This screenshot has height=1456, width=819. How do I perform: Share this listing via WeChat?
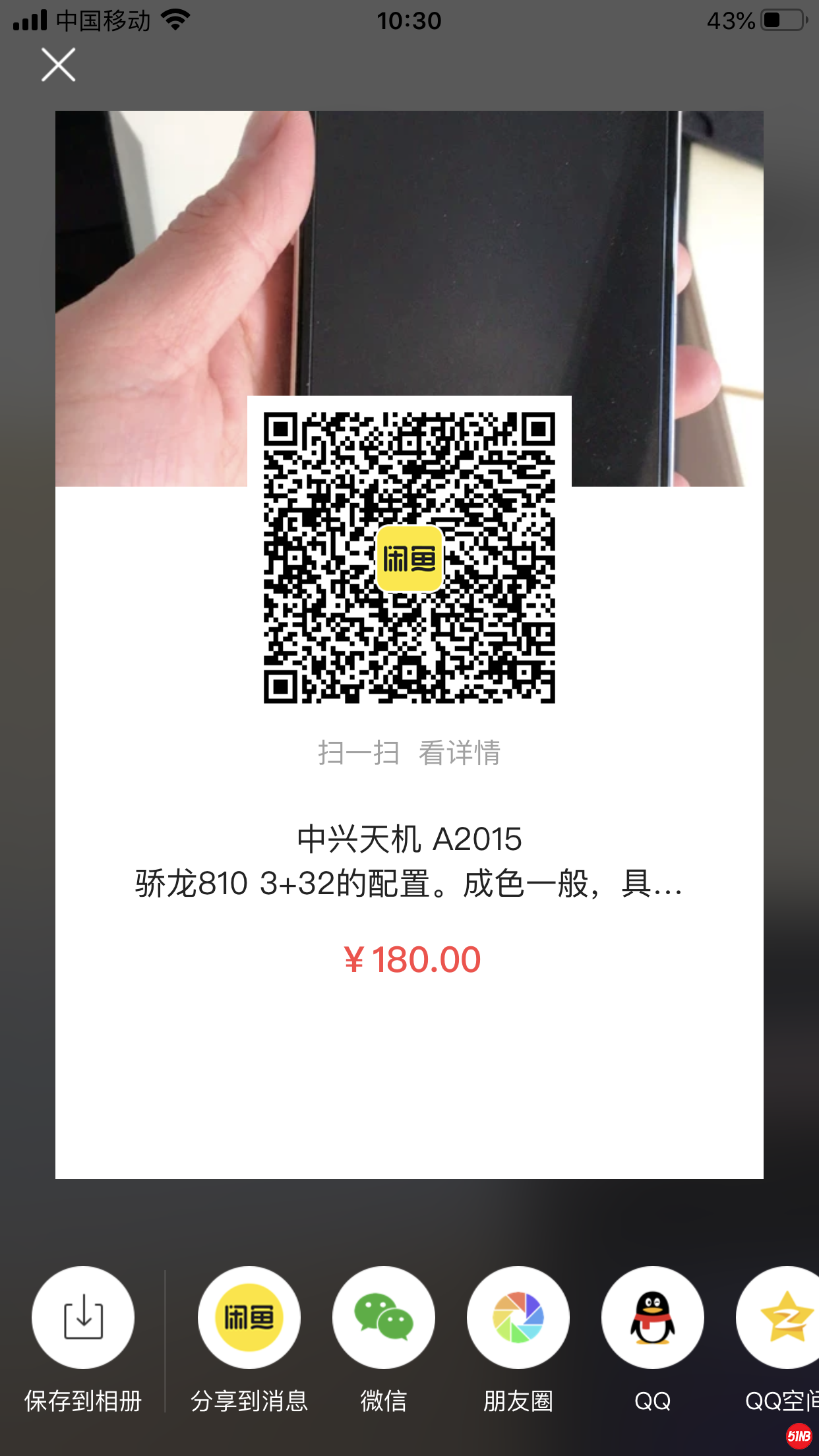[x=384, y=1318]
